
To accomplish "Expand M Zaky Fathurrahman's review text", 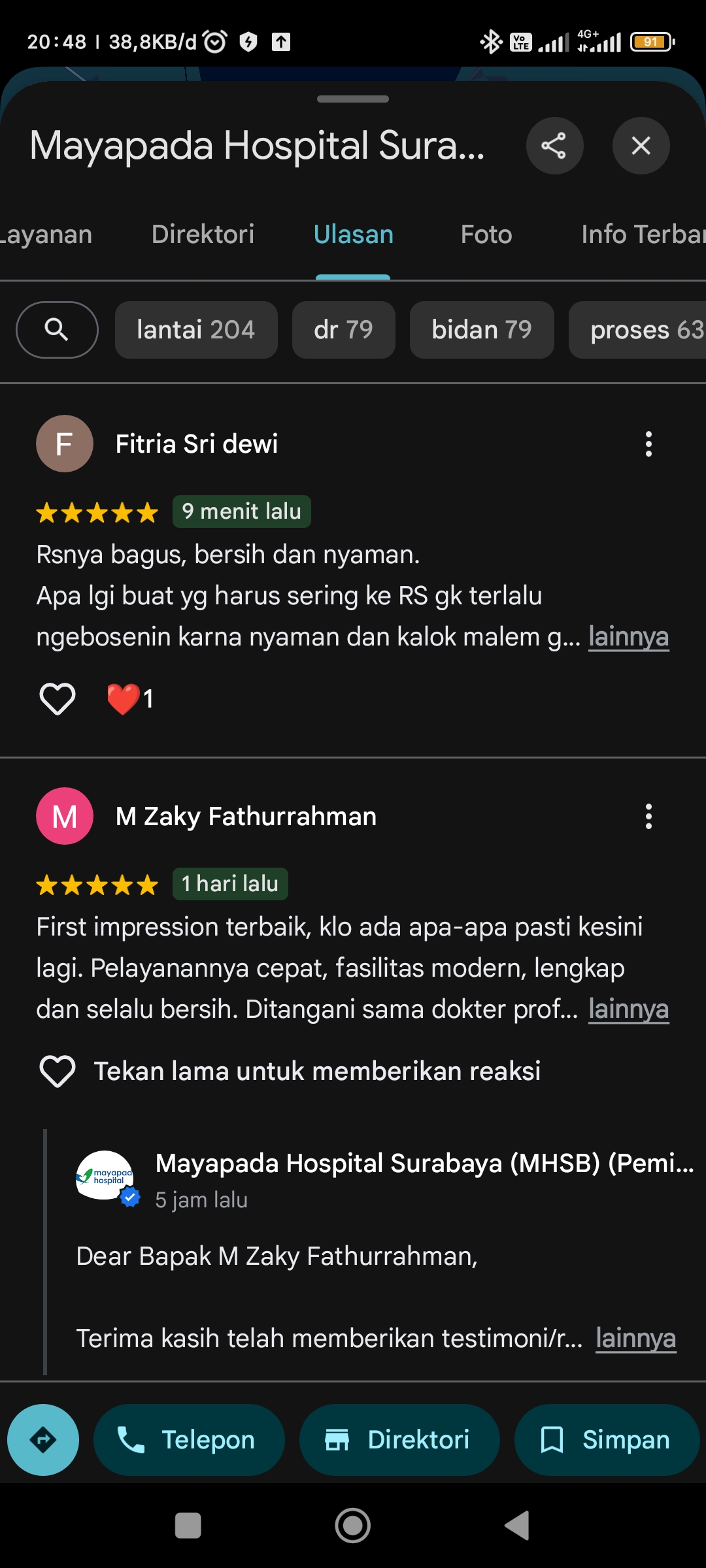I will 628,1009.
